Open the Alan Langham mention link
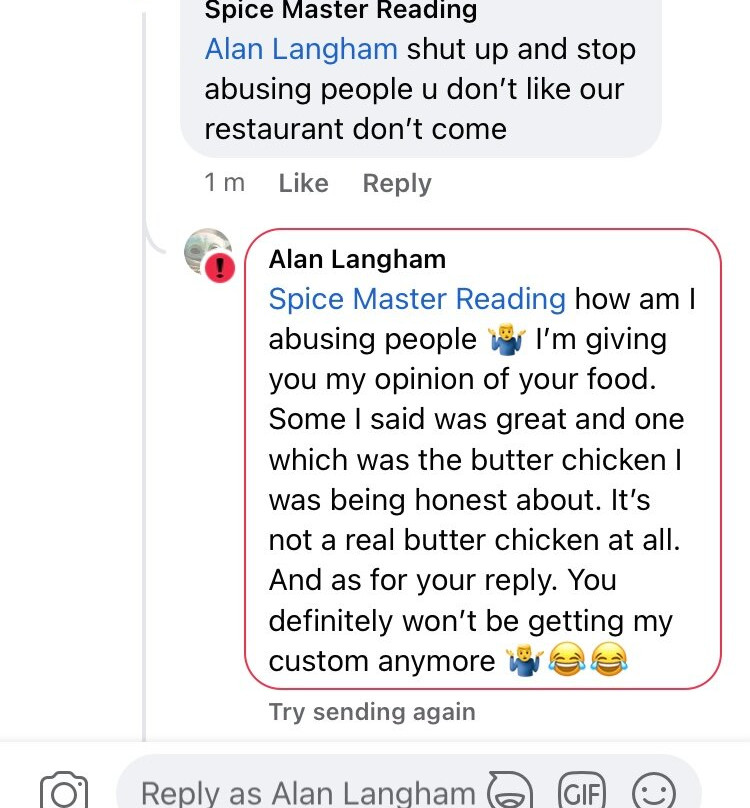750x808 pixels. coord(301,49)
